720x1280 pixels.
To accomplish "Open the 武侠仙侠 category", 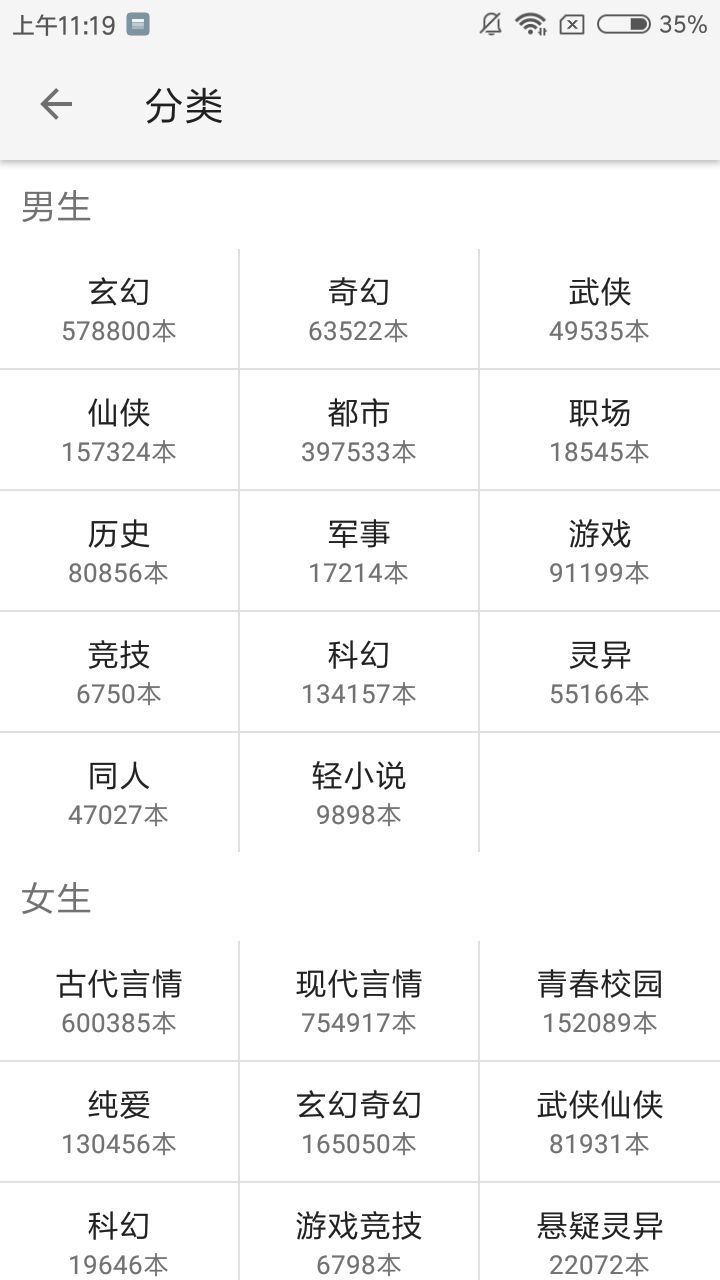I will pyautogui.click(x=599, y=1122).
